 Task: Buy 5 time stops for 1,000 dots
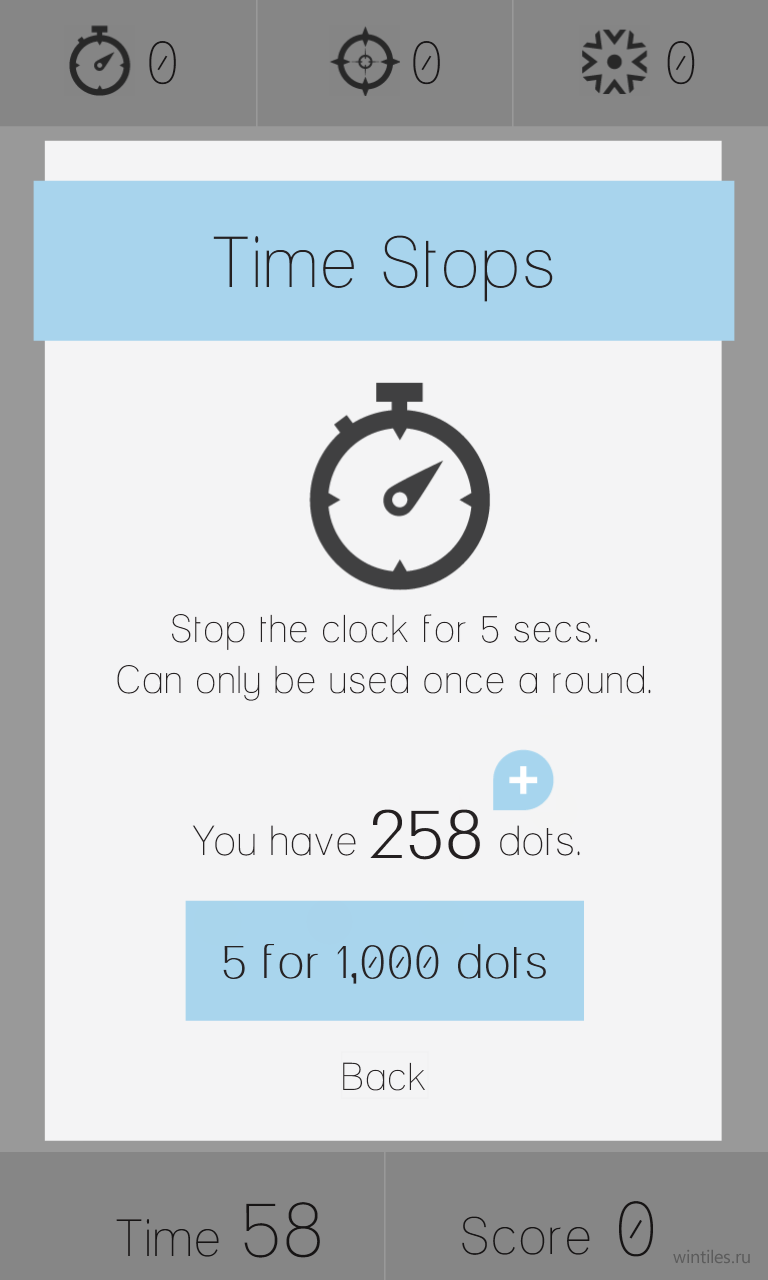[x=384, y=960]
